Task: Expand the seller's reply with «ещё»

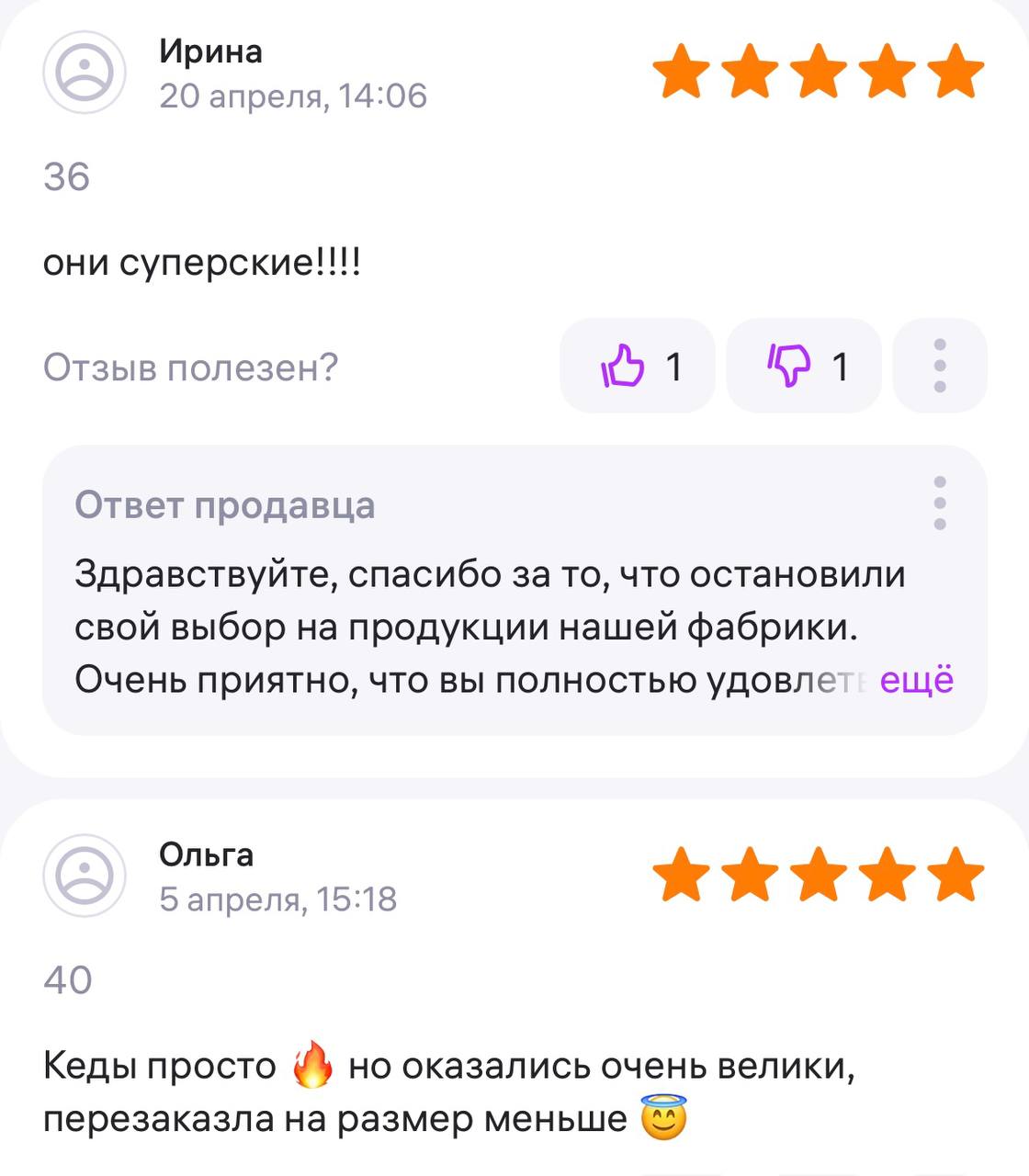Action: click(917, 680)
